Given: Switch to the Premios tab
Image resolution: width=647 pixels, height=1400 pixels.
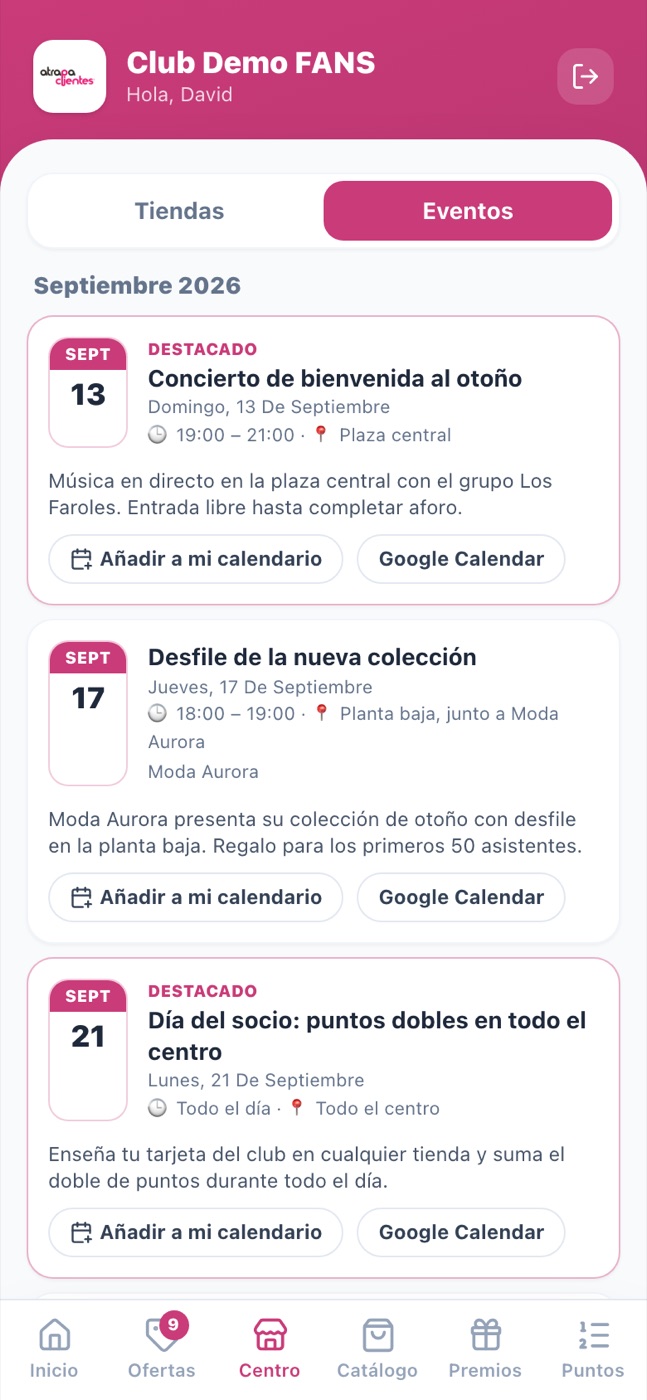Looking at the screenshot, I should coord(485,1348).
